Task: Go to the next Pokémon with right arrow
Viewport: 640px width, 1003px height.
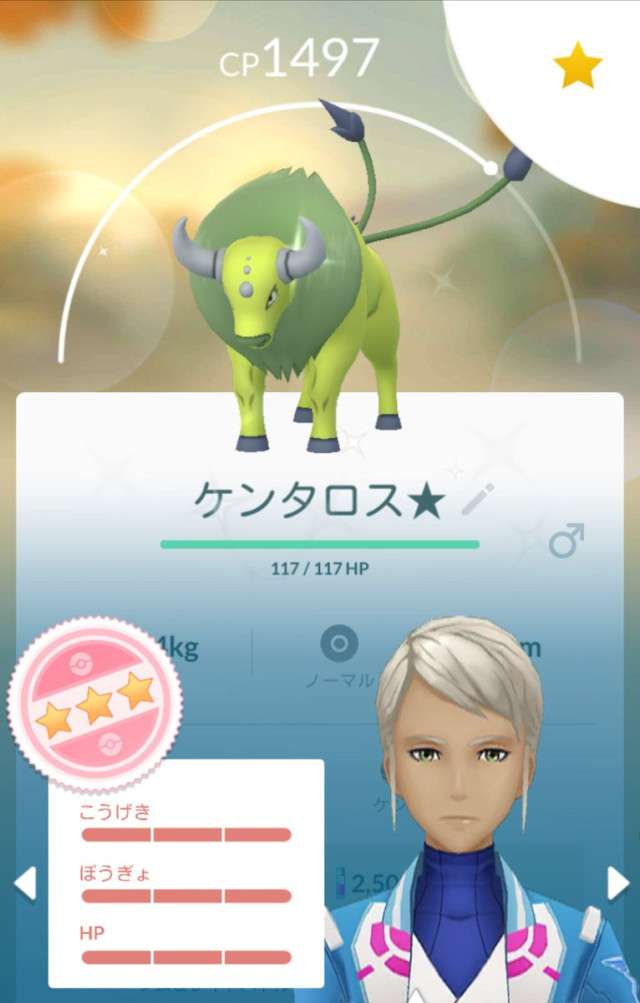Action: tap(617, 882)
